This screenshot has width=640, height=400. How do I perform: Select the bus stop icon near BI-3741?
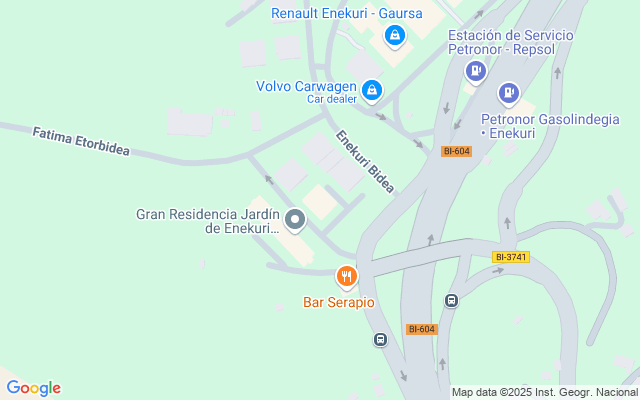451,300
